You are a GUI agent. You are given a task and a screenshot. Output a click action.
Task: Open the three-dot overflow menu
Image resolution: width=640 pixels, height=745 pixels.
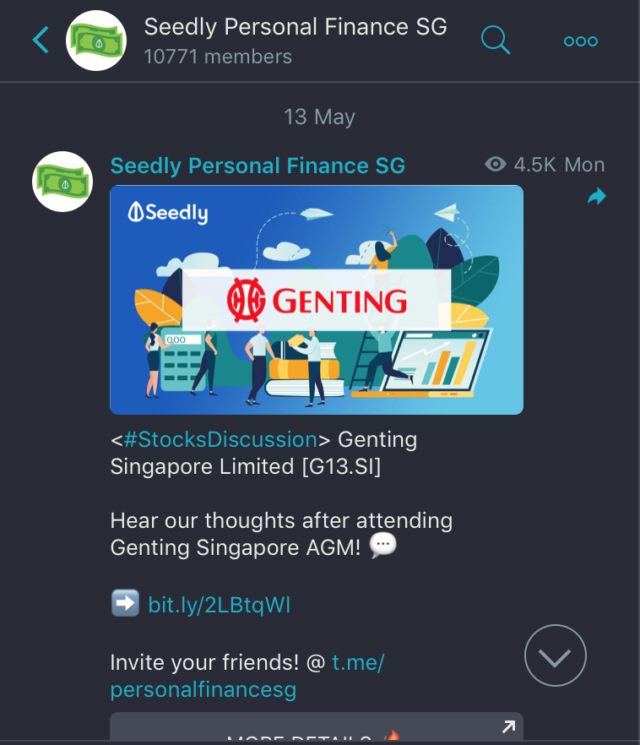(x=580, y=41)
